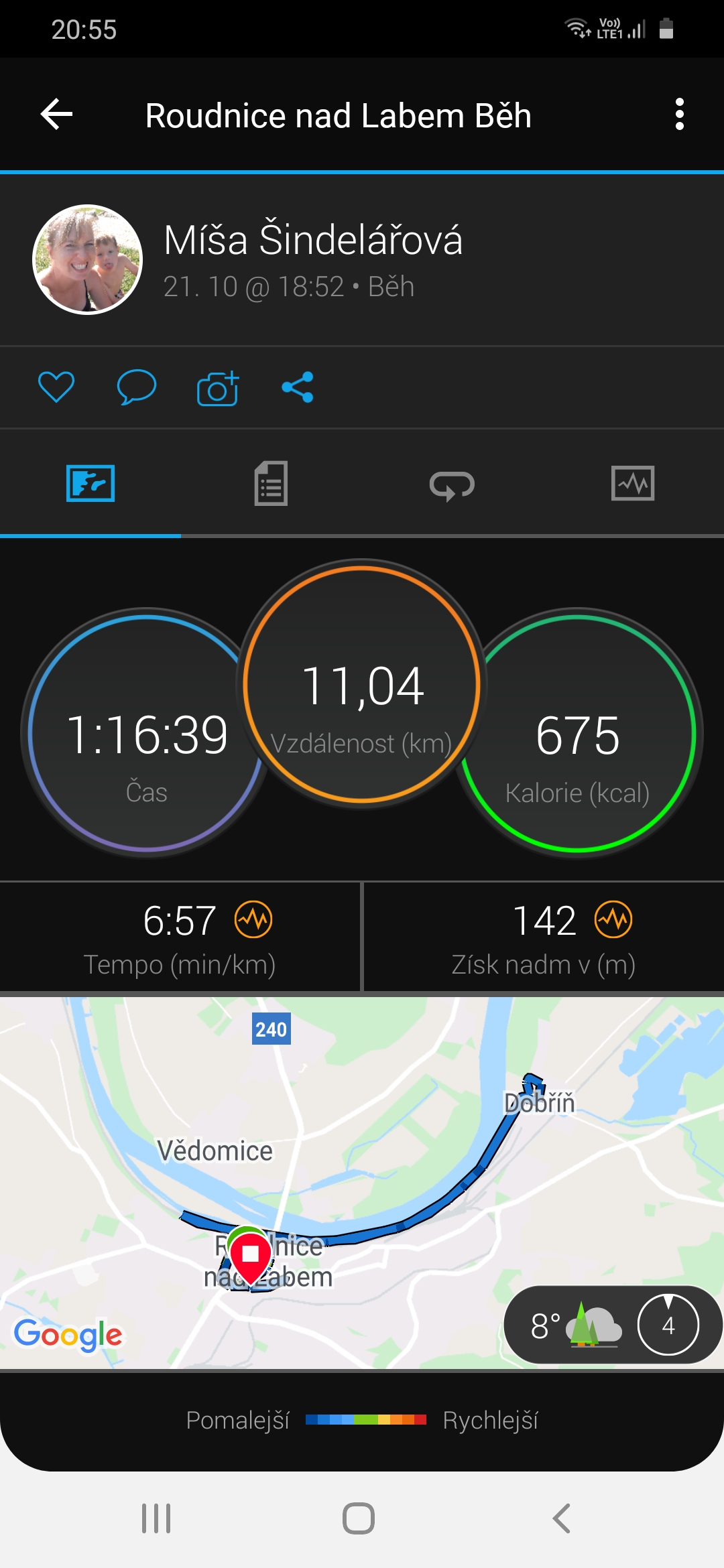Add a photo with the camera icon
This screenshot has height=1568, width=724.
click(218, 387)
